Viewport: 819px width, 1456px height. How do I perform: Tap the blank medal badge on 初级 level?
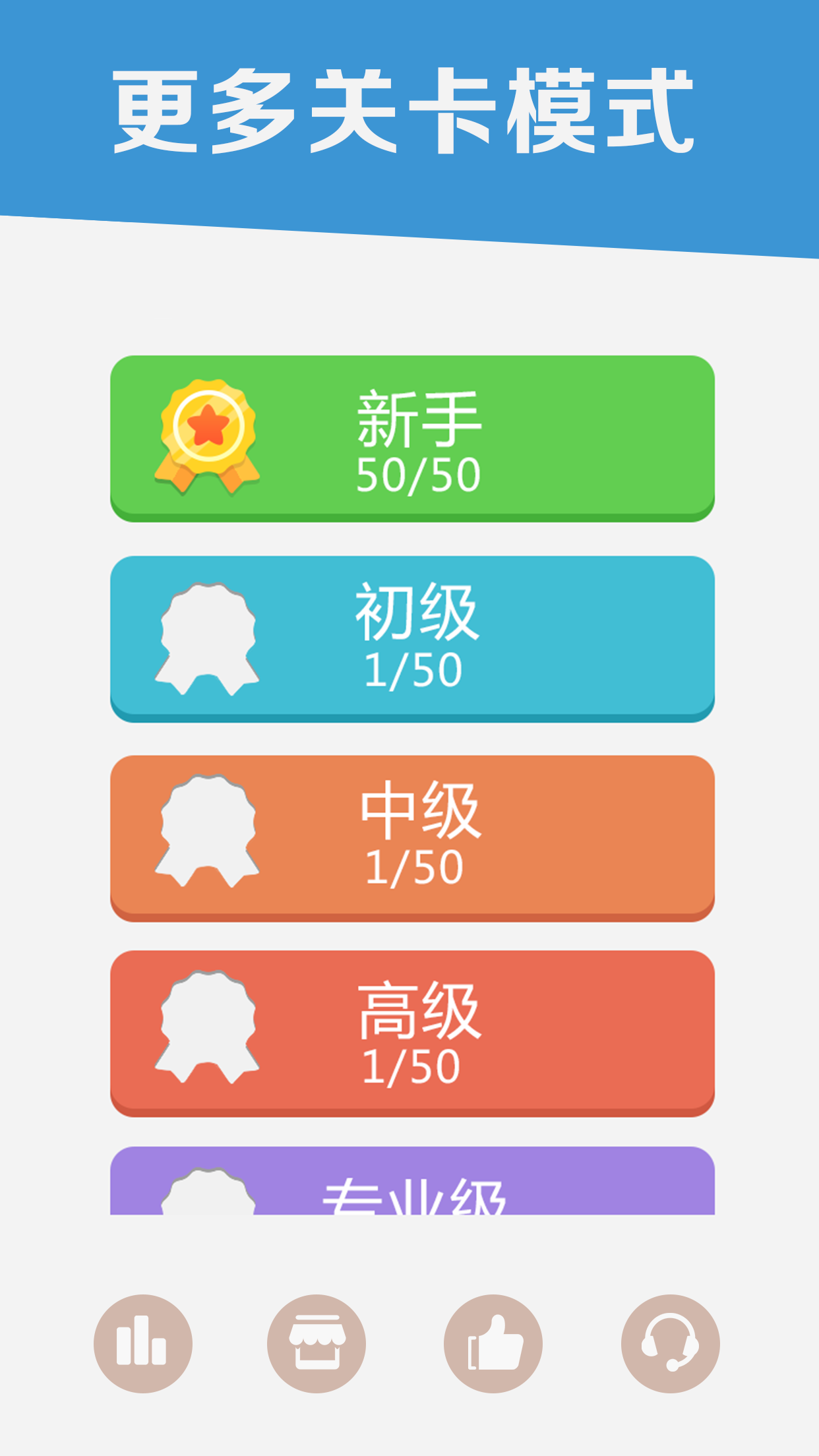point(206,636)
